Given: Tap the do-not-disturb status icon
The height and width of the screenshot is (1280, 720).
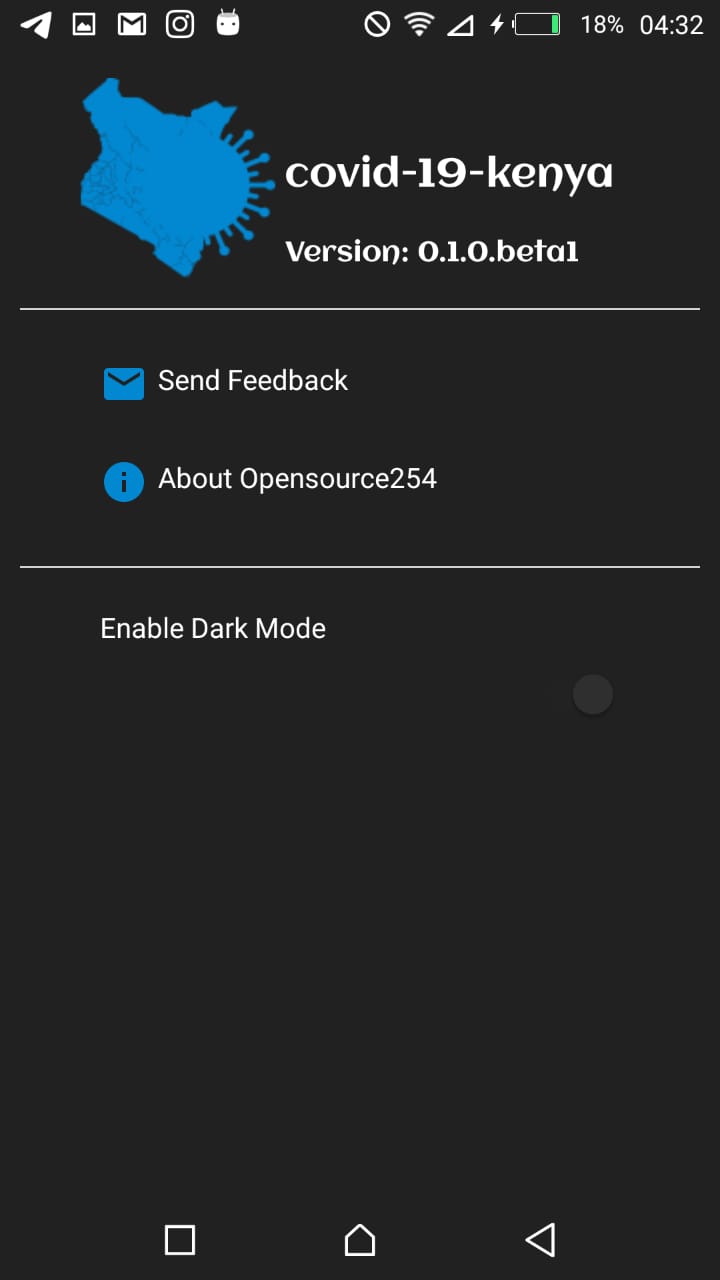Looking at the screenshot, I should point(376,23).
